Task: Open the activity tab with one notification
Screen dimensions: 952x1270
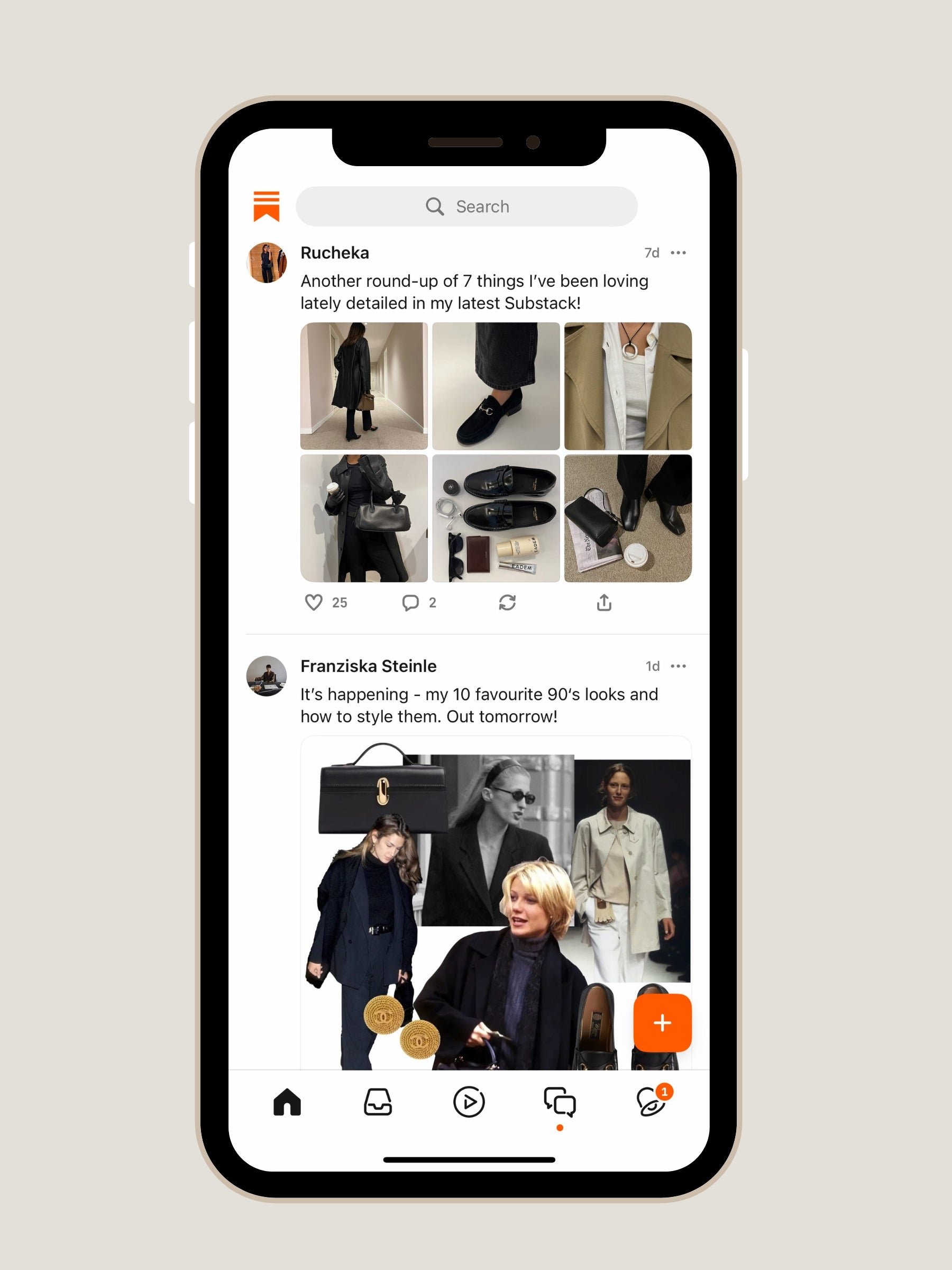Action: 651,1102
